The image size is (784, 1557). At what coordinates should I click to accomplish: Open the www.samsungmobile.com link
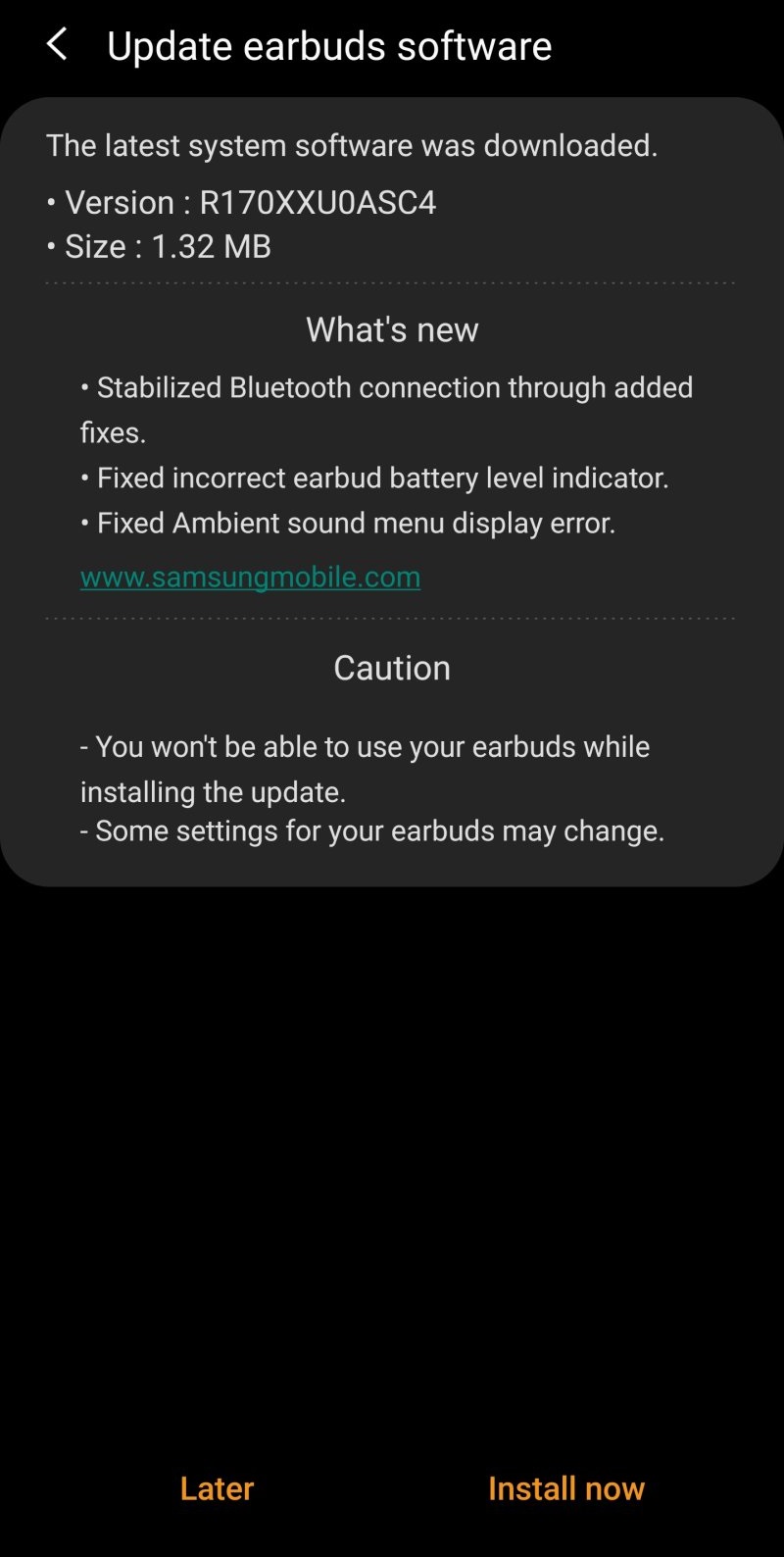[x=250, y=577]
